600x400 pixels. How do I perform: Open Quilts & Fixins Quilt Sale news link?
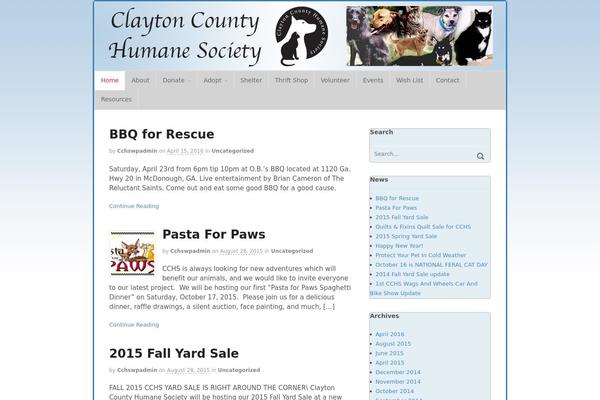click(424, 226)
